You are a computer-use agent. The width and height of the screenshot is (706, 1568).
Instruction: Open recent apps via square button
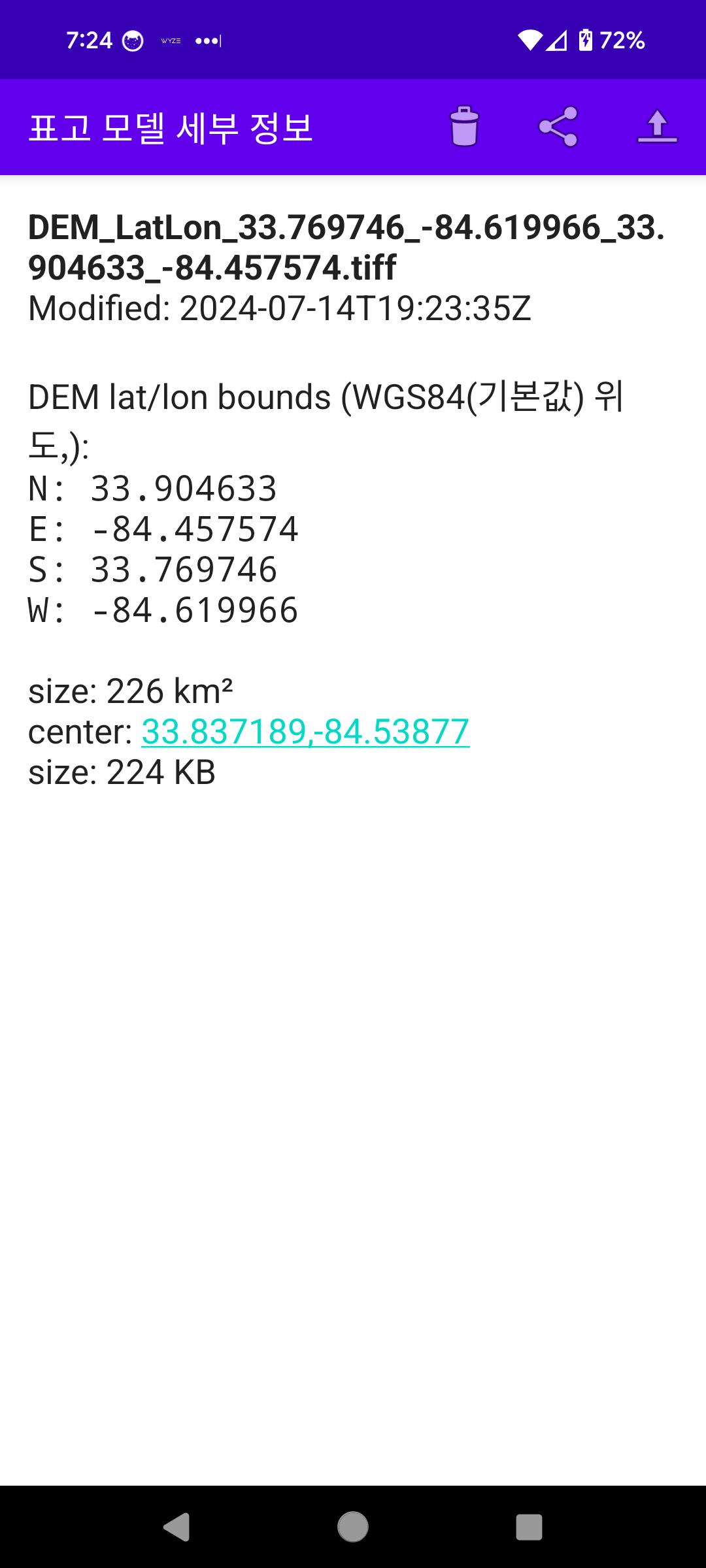(529, 1527)
